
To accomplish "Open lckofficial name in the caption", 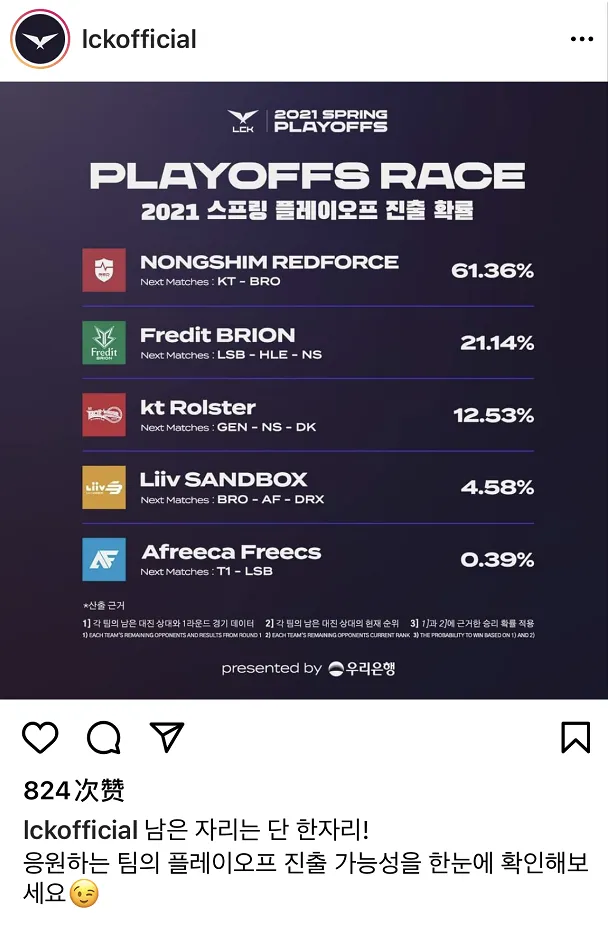I will tap(80, 830).
